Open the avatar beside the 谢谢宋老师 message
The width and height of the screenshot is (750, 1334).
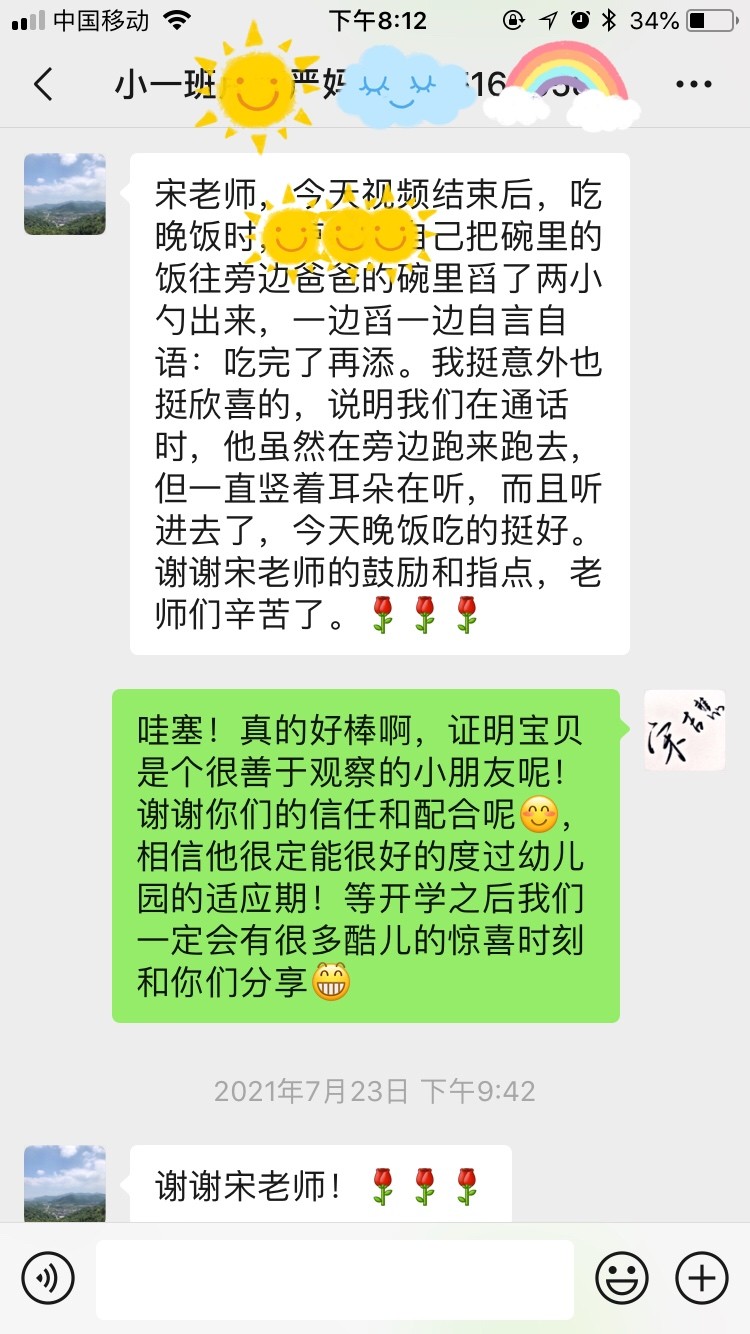(65, 1184)
